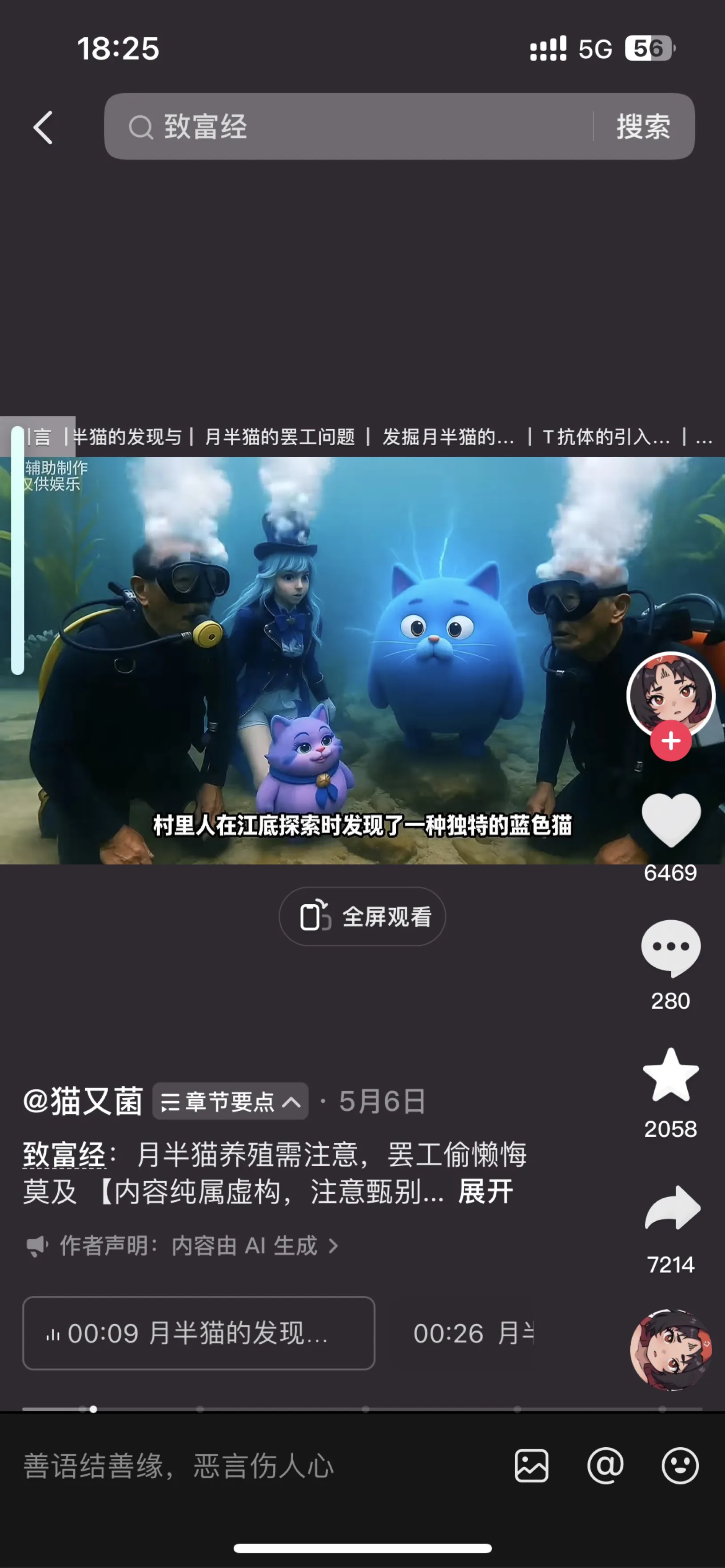This screenshot has height=1568, width=725.
Task: Go back using the back arrow
Action: (x=43, y=127)
